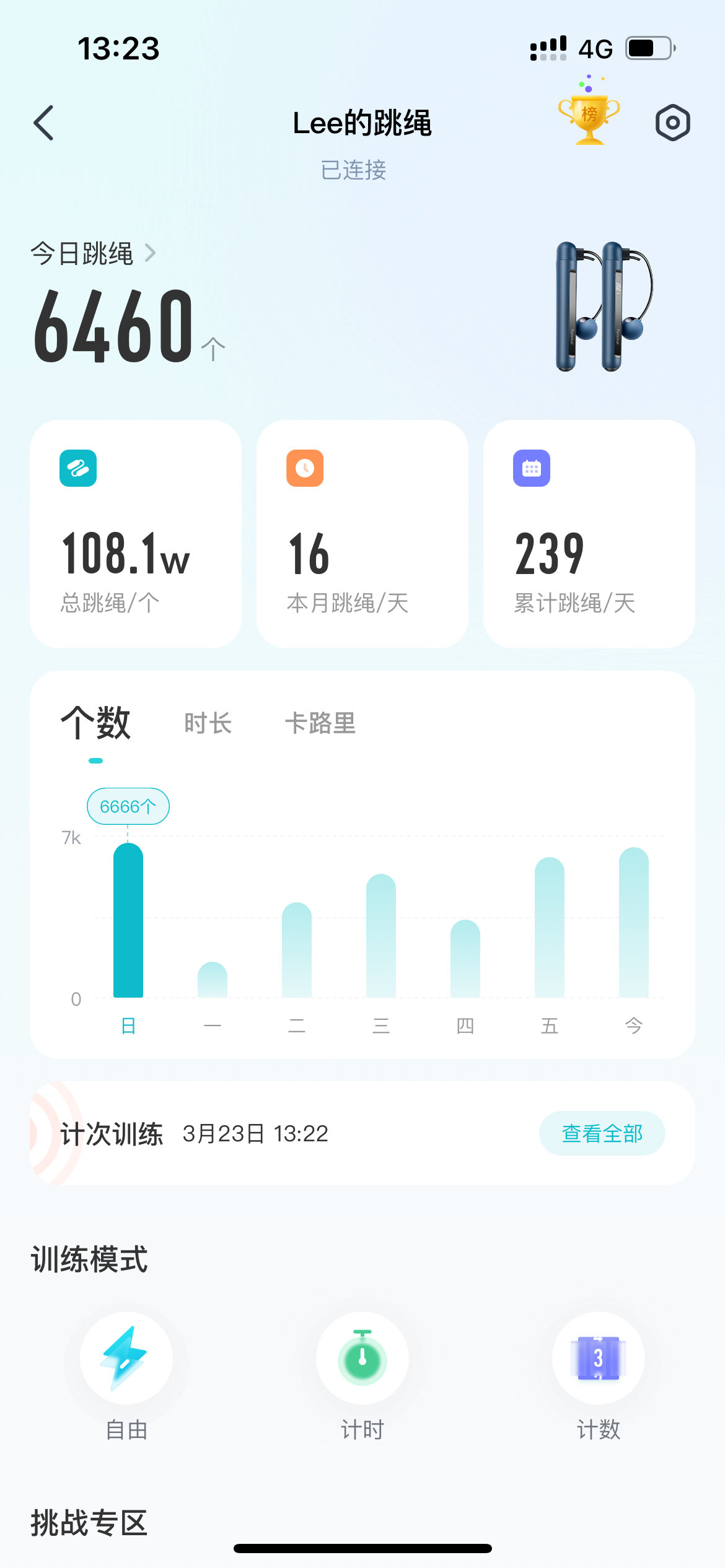
Task: Switch to the 卡路里 tab
Action: 320,723
